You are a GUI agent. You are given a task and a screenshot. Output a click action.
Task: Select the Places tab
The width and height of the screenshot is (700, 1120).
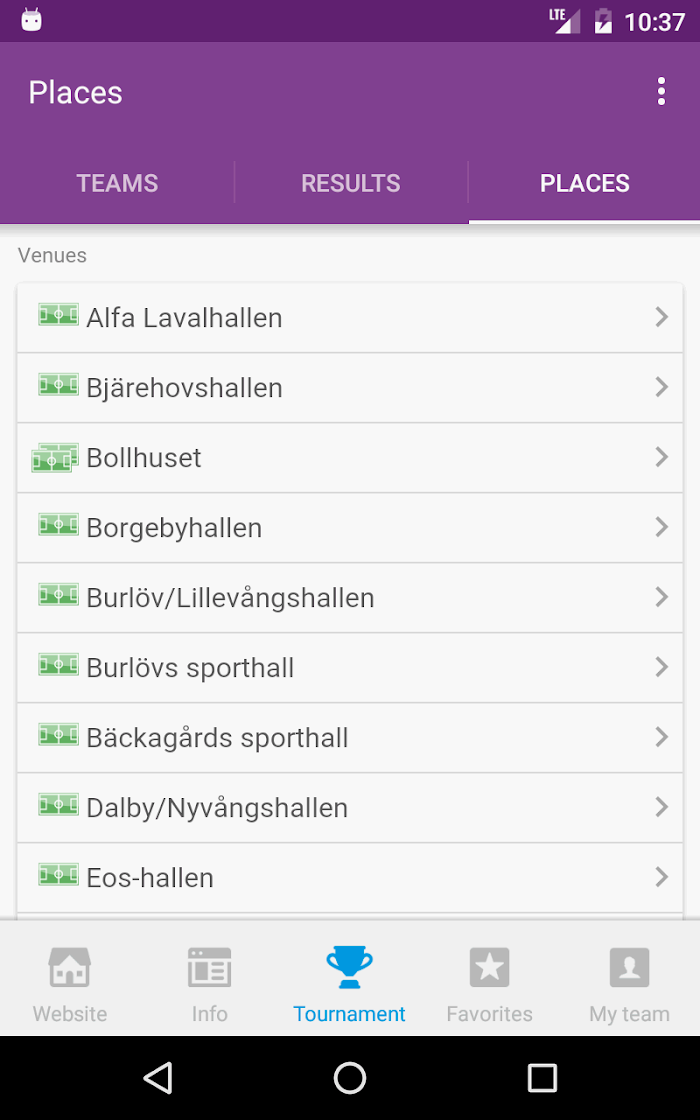click(x=584, y=183)
